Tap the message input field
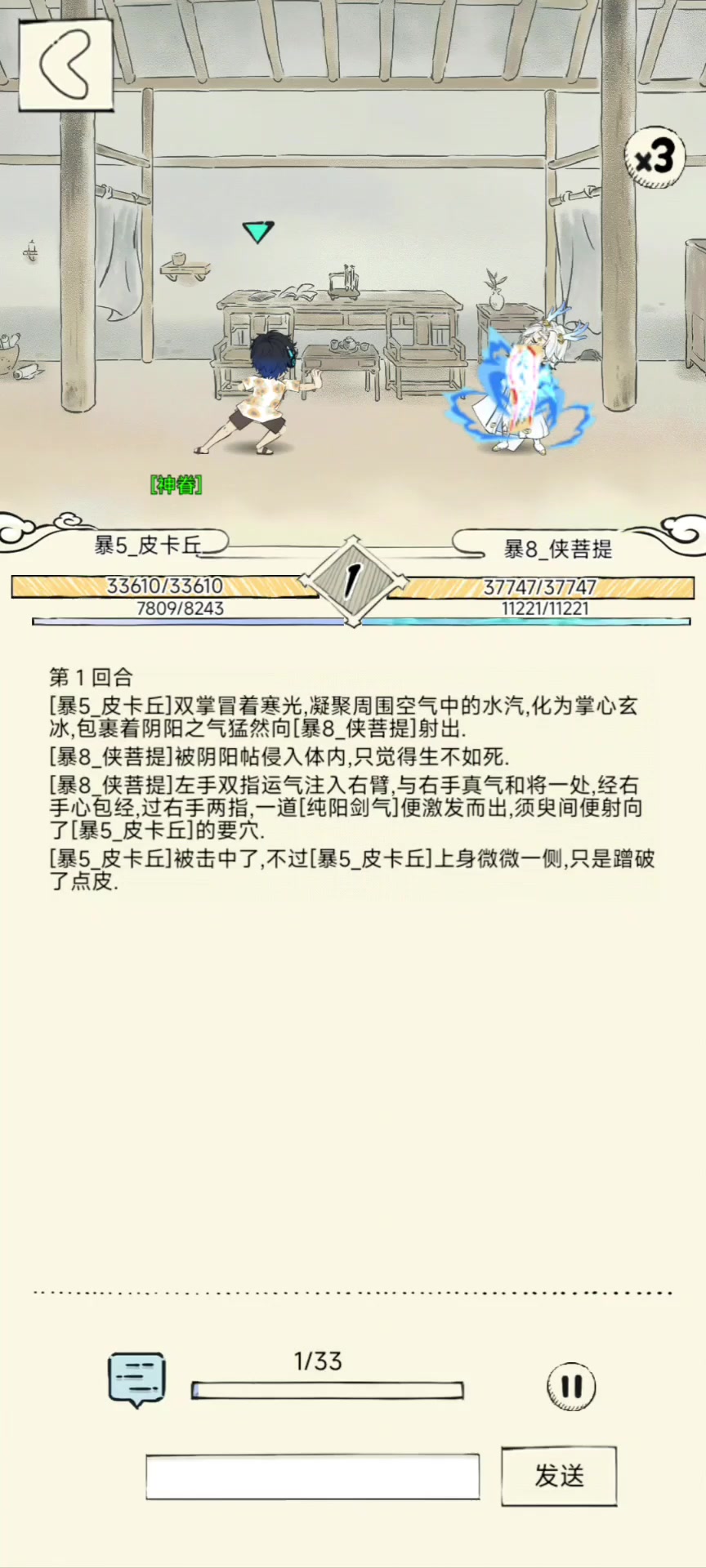Viewport: 706px width, 1568px height. [x=312, y=1476]
